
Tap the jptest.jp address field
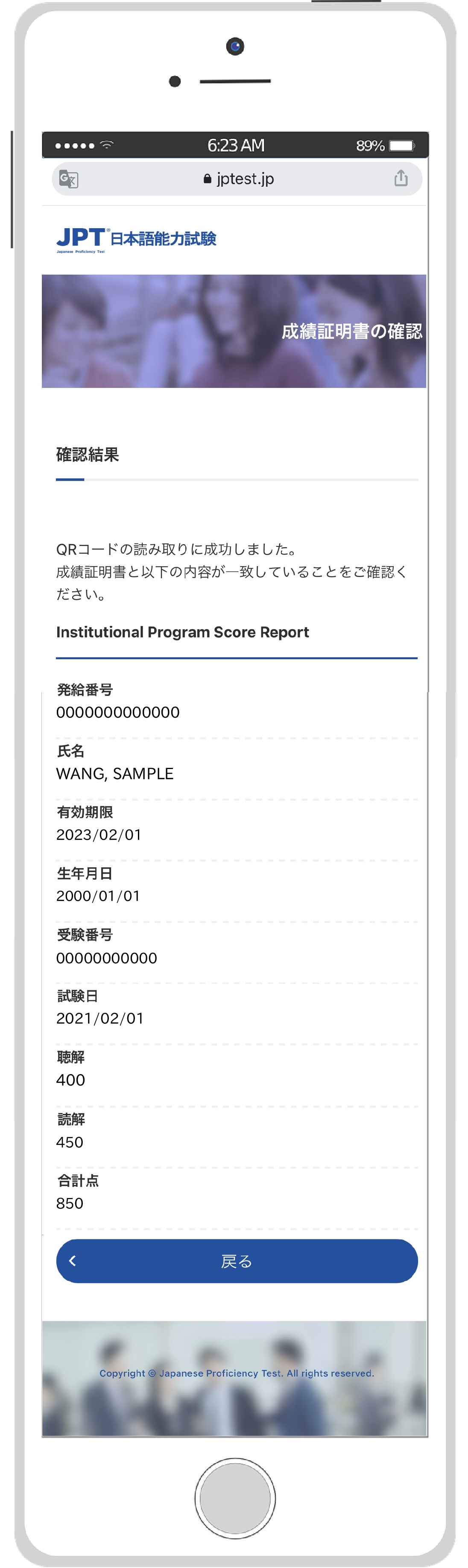[x=239, y=179]
